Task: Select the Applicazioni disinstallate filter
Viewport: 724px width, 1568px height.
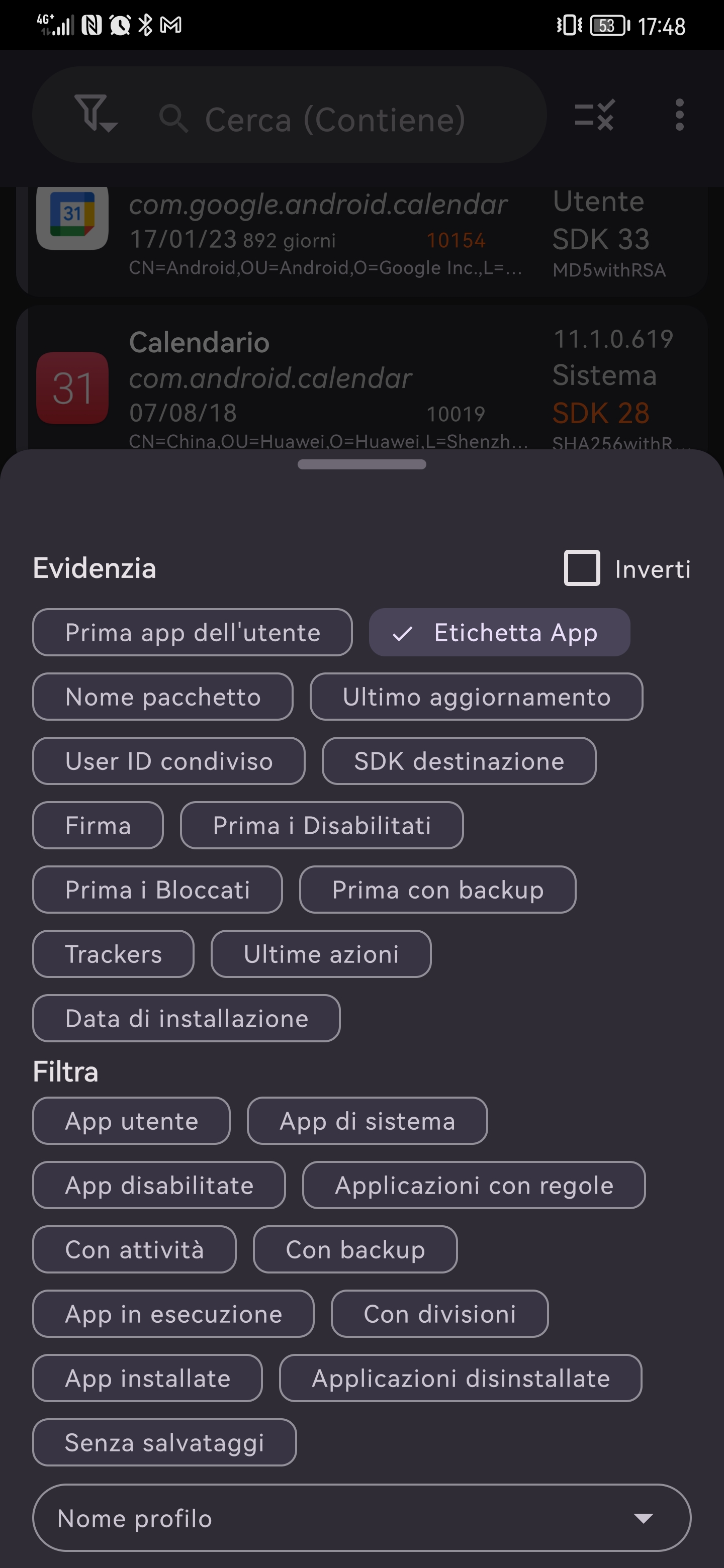Action: tap(461, 1378)
